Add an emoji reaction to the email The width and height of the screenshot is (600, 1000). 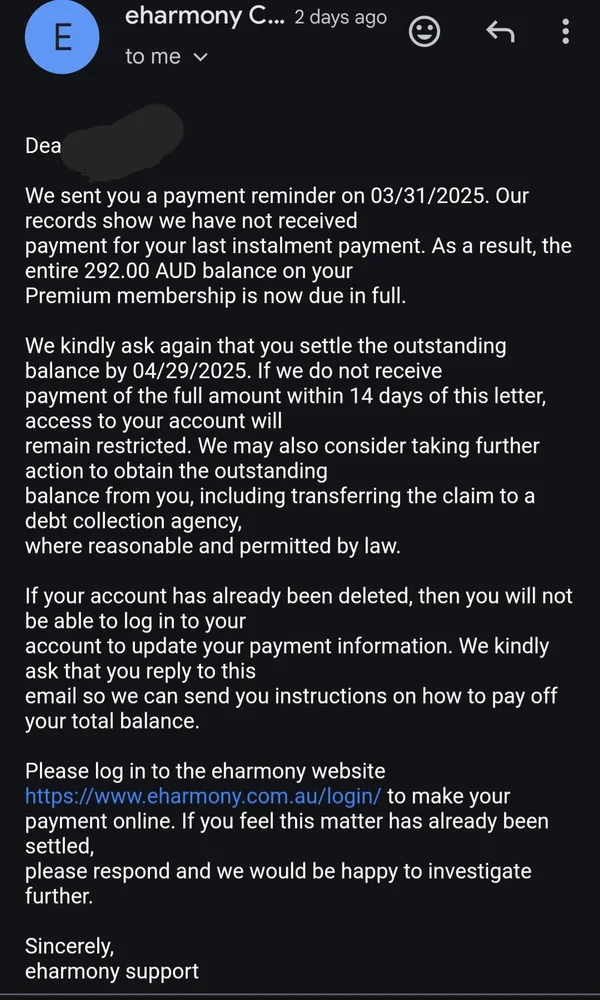(425, 32)
